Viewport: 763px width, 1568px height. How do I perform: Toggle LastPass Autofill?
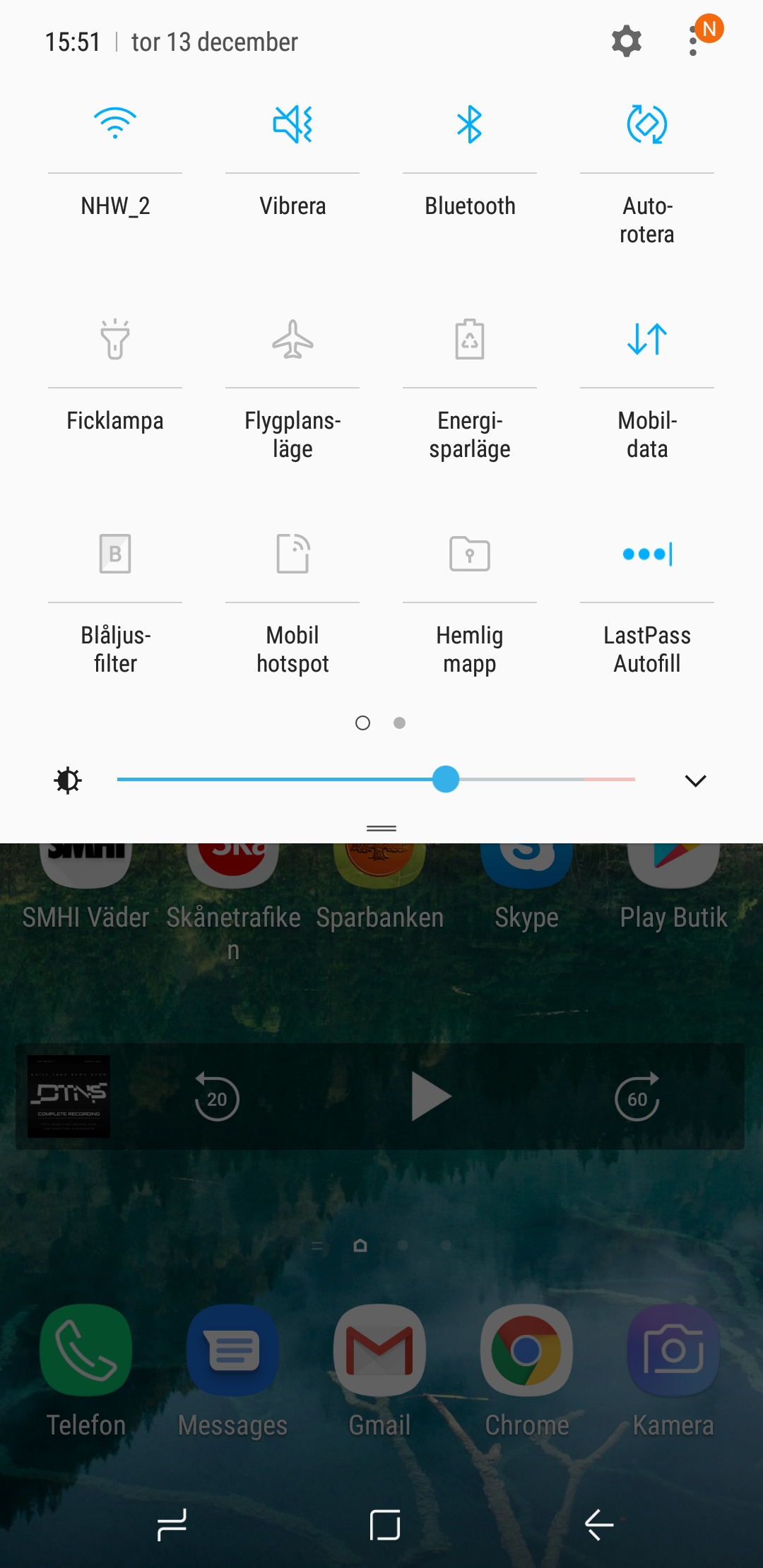point(647,554)
